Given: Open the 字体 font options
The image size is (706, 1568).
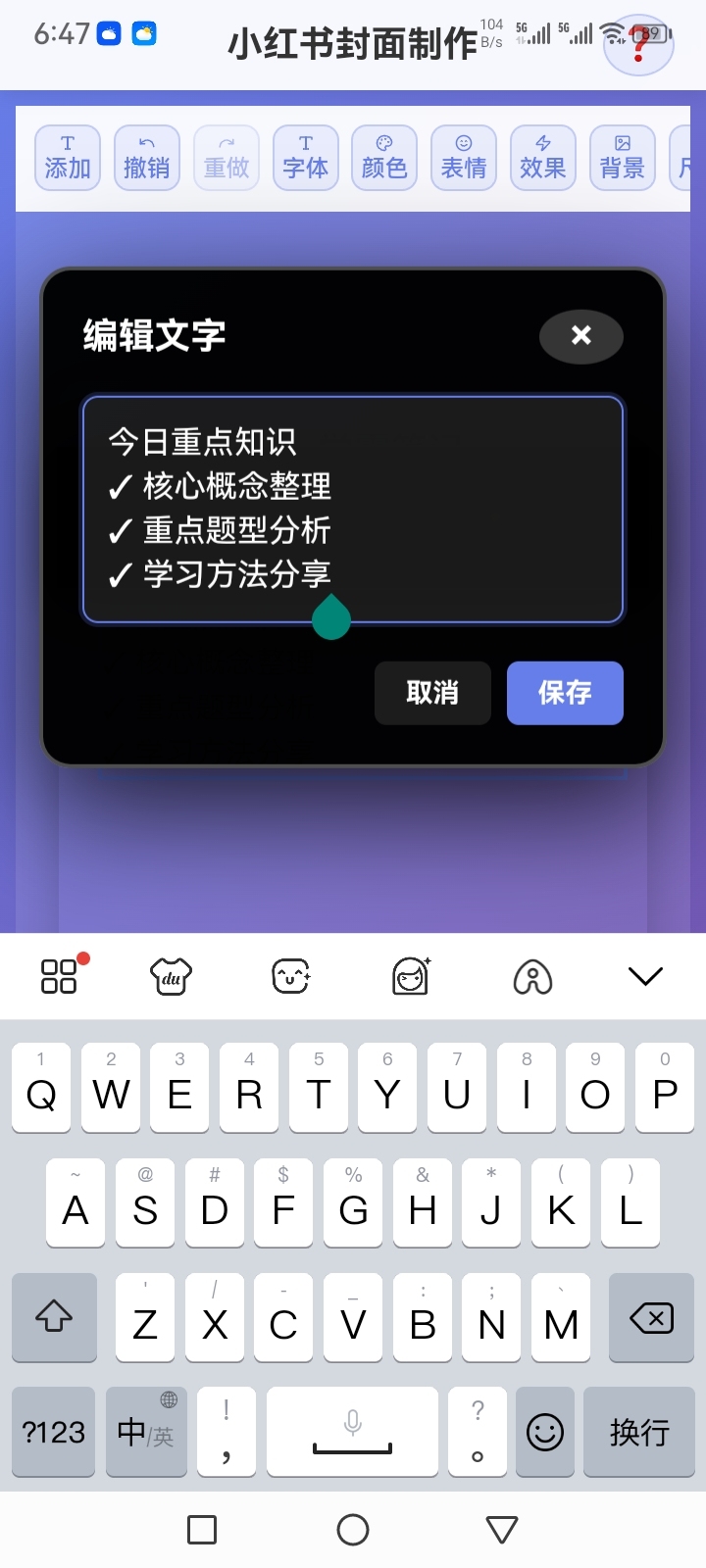Looking at the screenshot, I should coord(306,158).
